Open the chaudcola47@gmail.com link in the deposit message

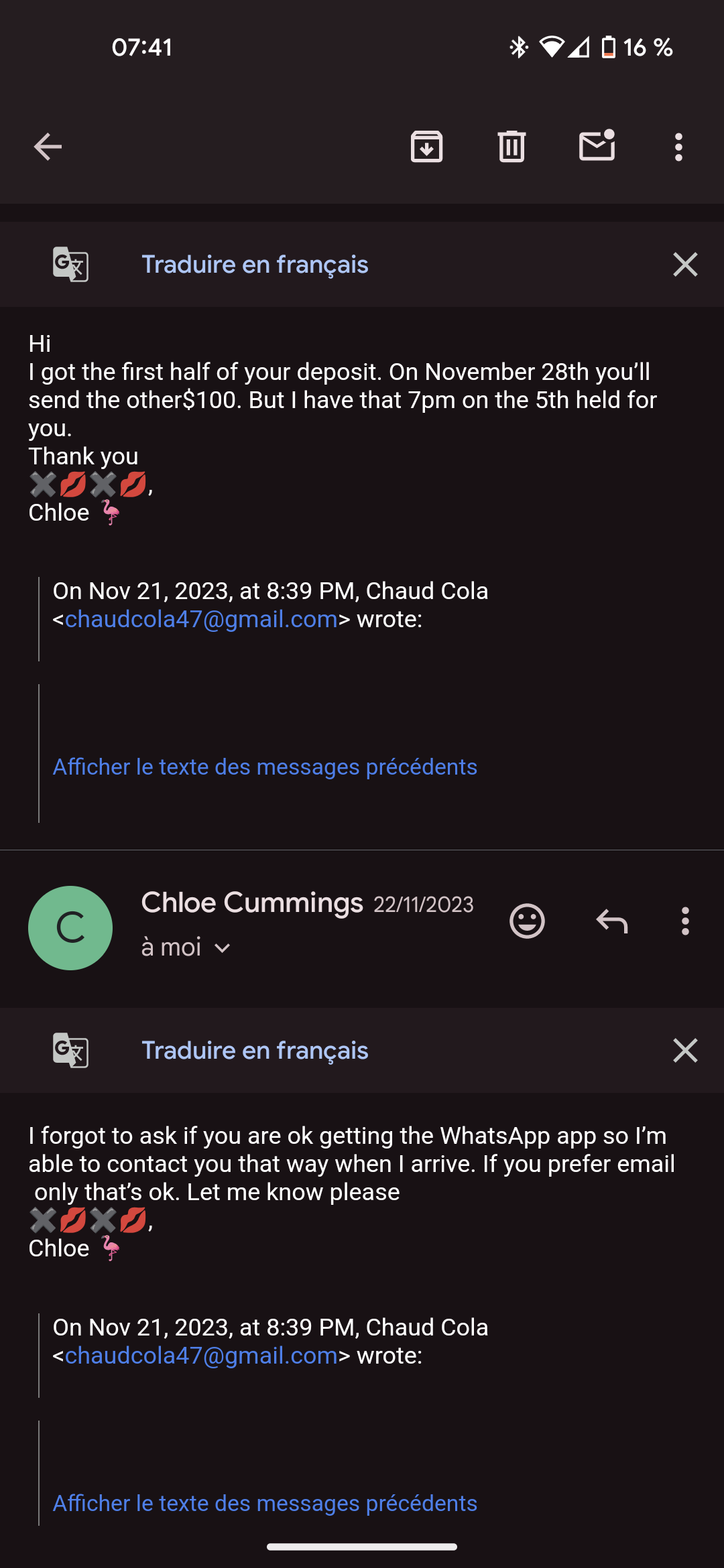201,619
